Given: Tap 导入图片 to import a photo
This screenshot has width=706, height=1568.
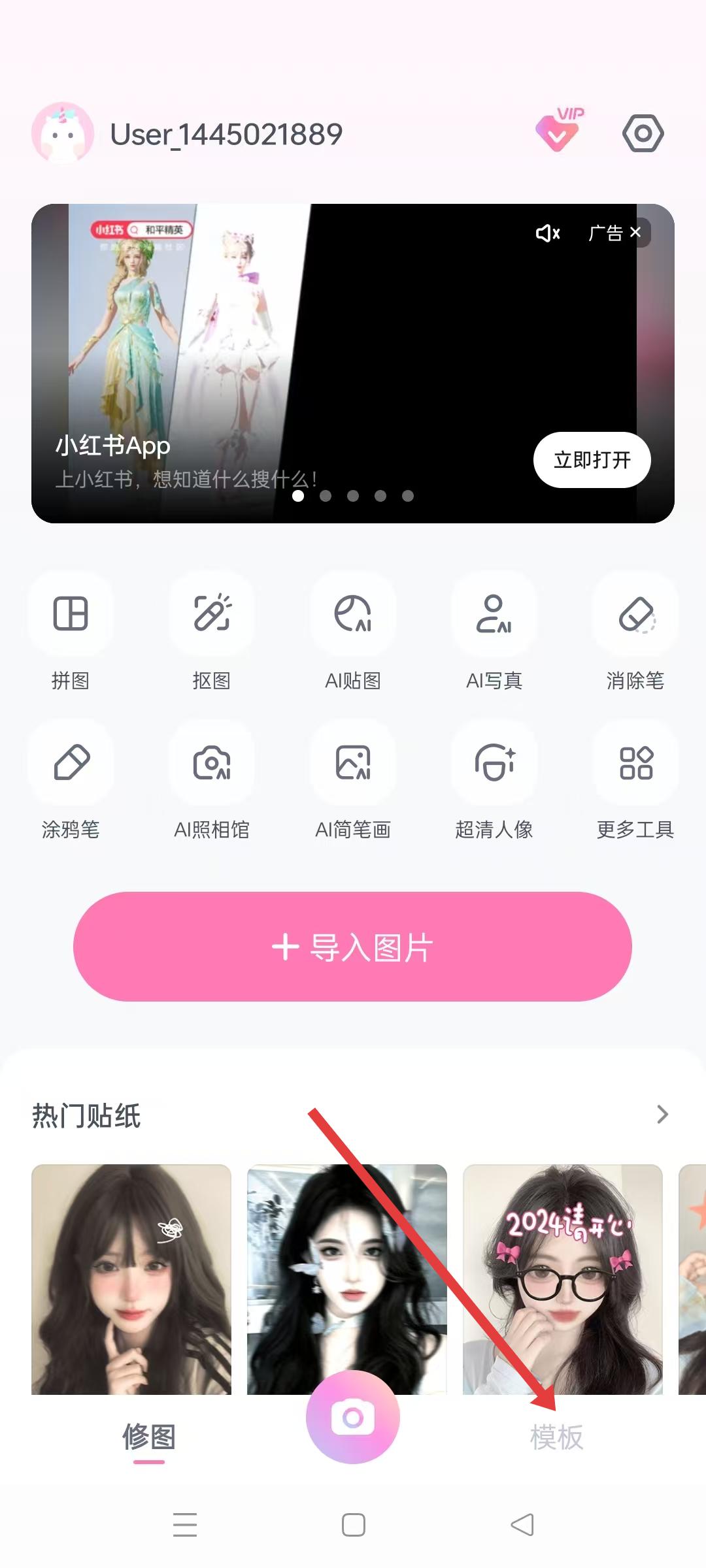Looking at the screenshot, I should (352, 947).
